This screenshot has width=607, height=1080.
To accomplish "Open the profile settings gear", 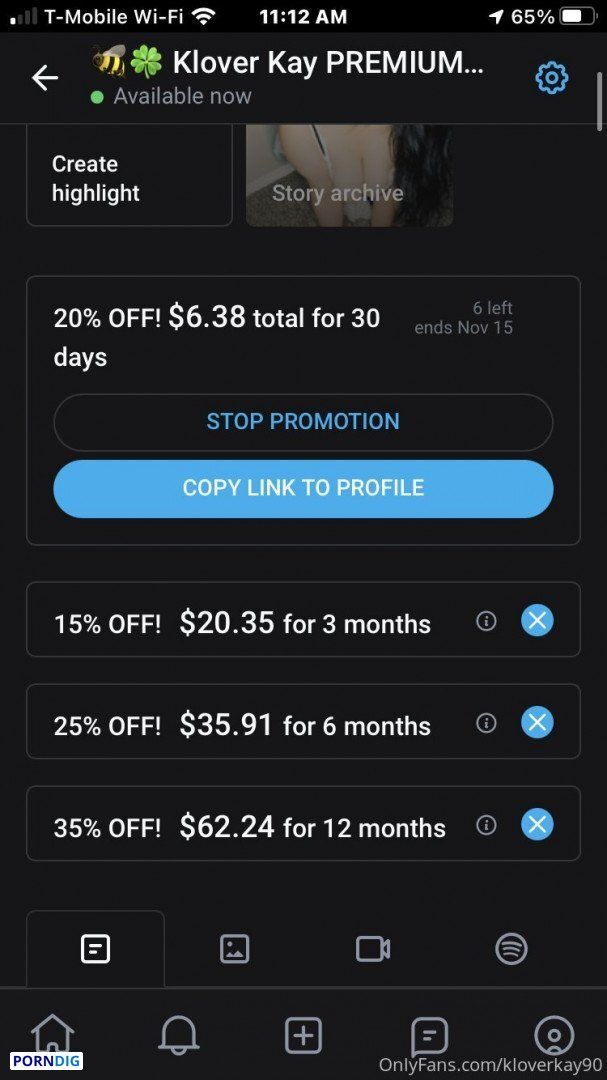I will tap(552, 79).
